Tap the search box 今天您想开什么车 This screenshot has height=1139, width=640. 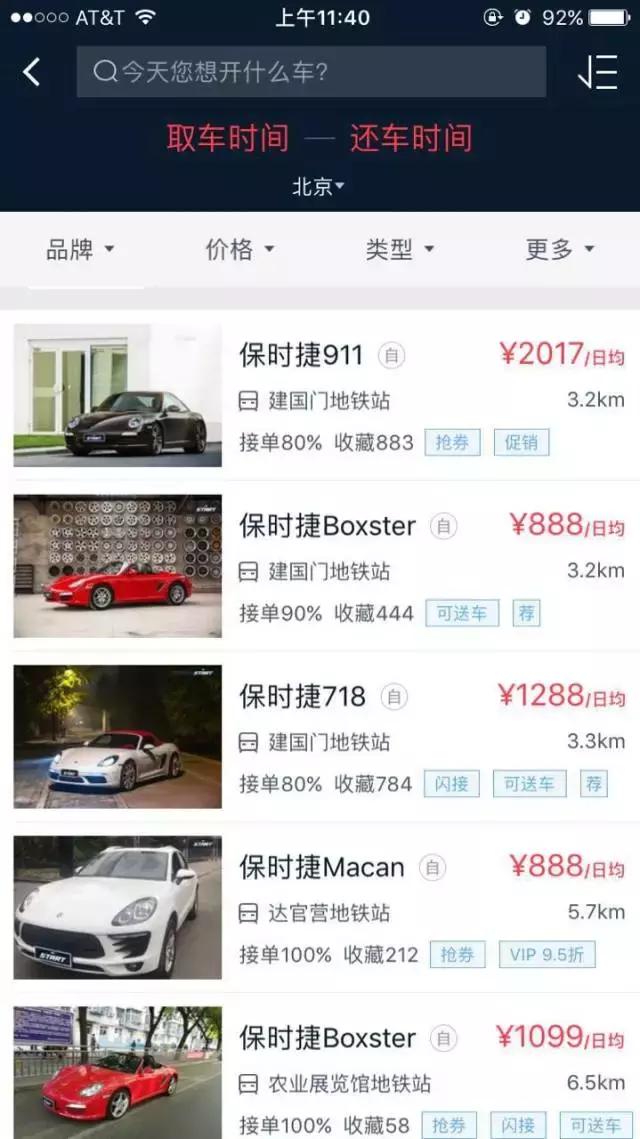coord(310,72)
